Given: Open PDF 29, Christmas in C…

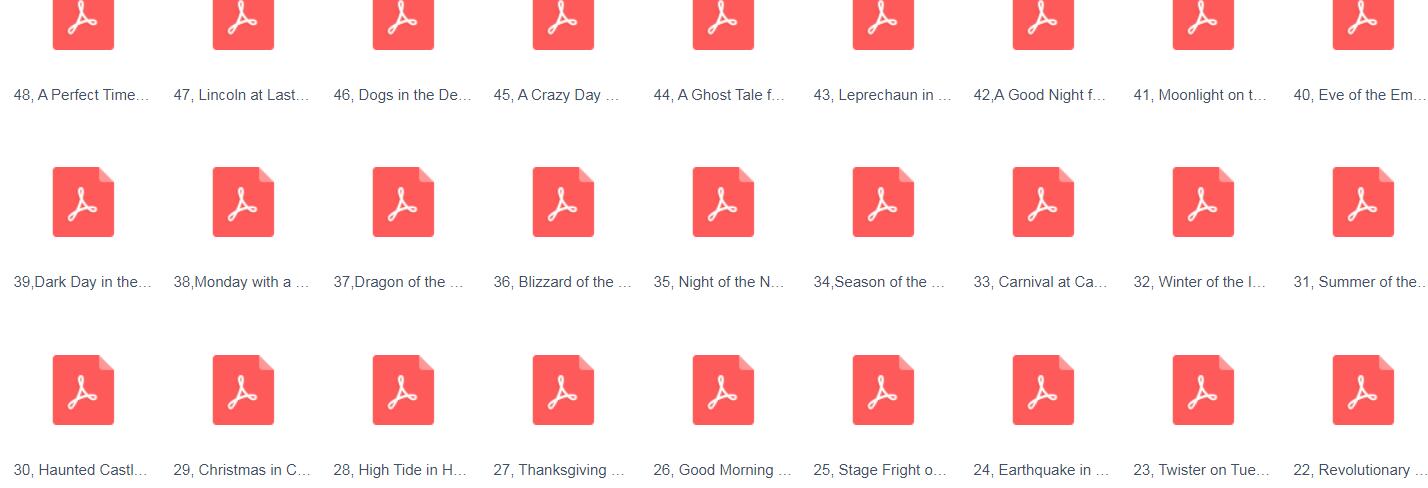Looking at the screenshot, I should [x=243, y=390].
